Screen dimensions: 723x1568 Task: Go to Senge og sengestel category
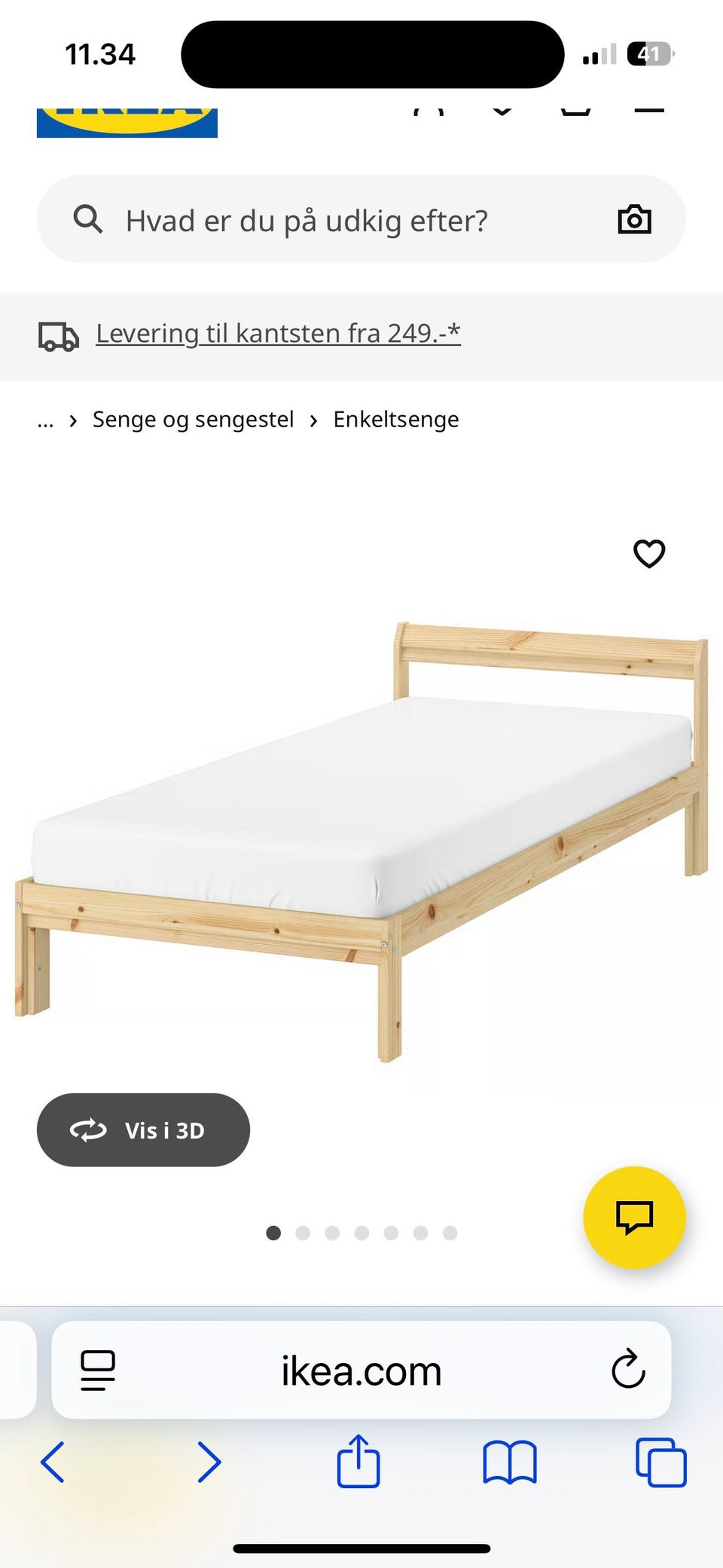point(193,419)
